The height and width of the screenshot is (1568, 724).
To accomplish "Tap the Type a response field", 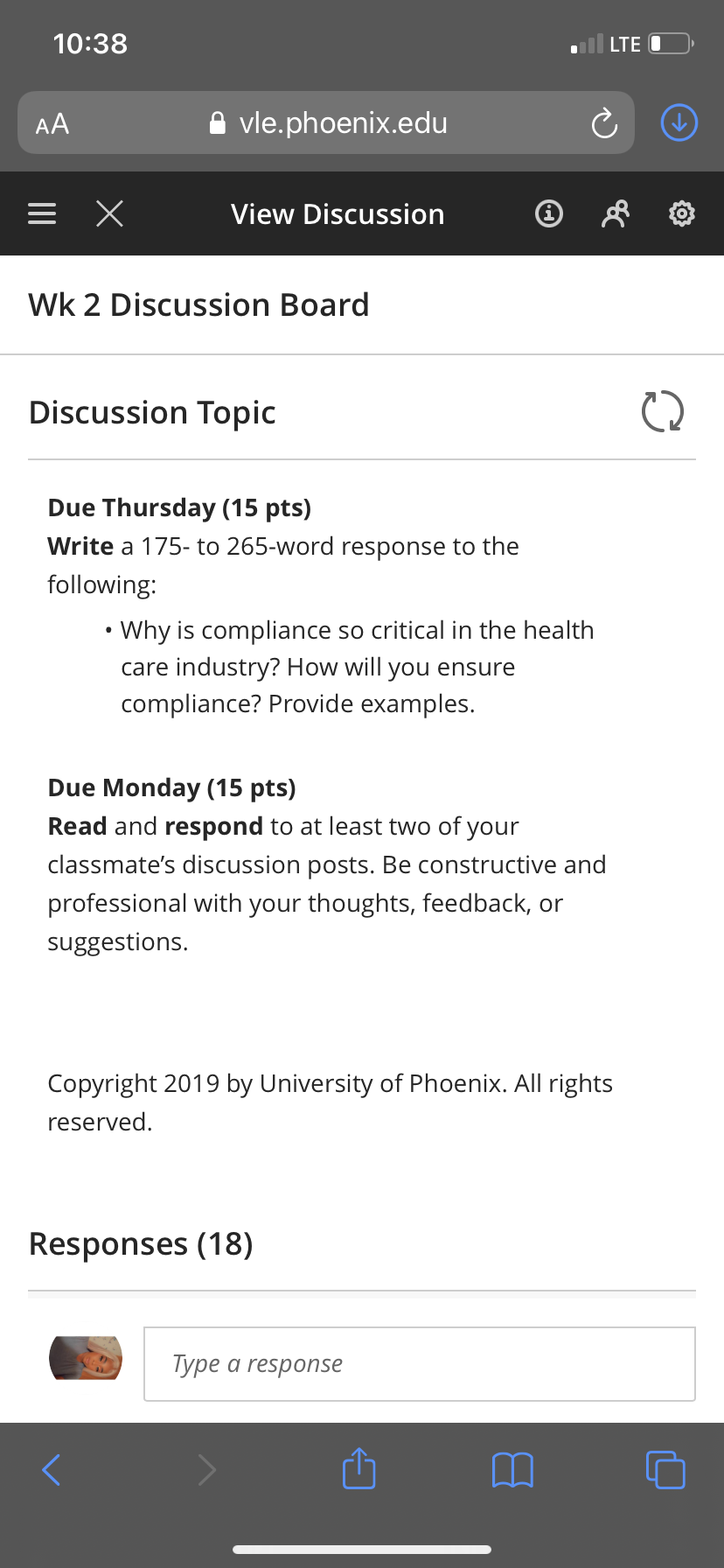I will 419,1363.
